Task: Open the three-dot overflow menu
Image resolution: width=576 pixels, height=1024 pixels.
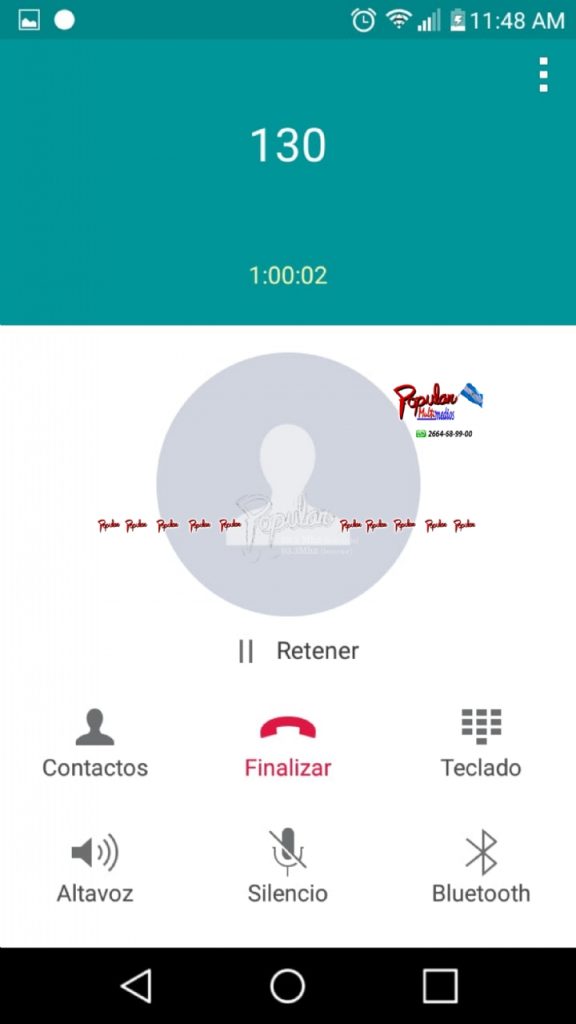Action: tap(543, 74)
